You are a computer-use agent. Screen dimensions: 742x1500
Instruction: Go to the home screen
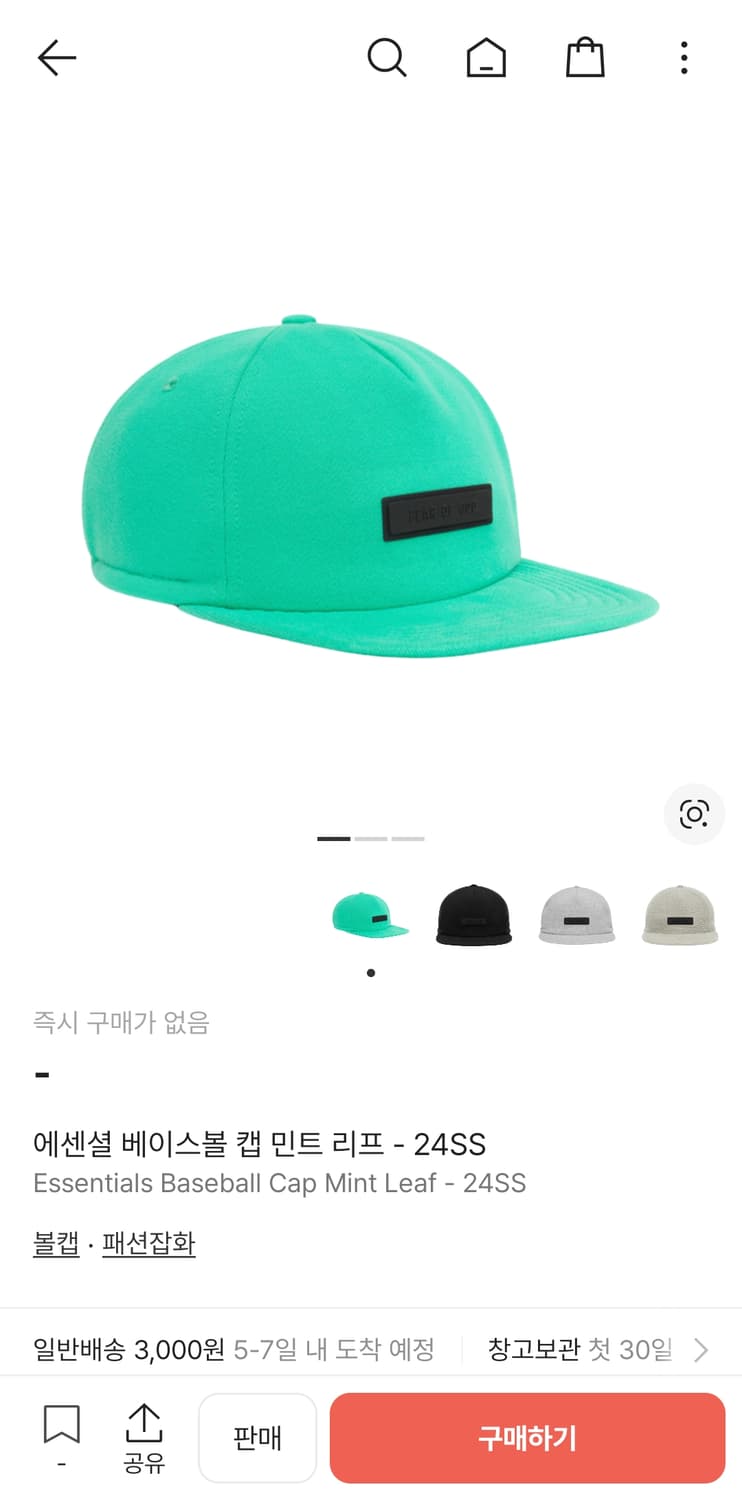tap(486, 57)
